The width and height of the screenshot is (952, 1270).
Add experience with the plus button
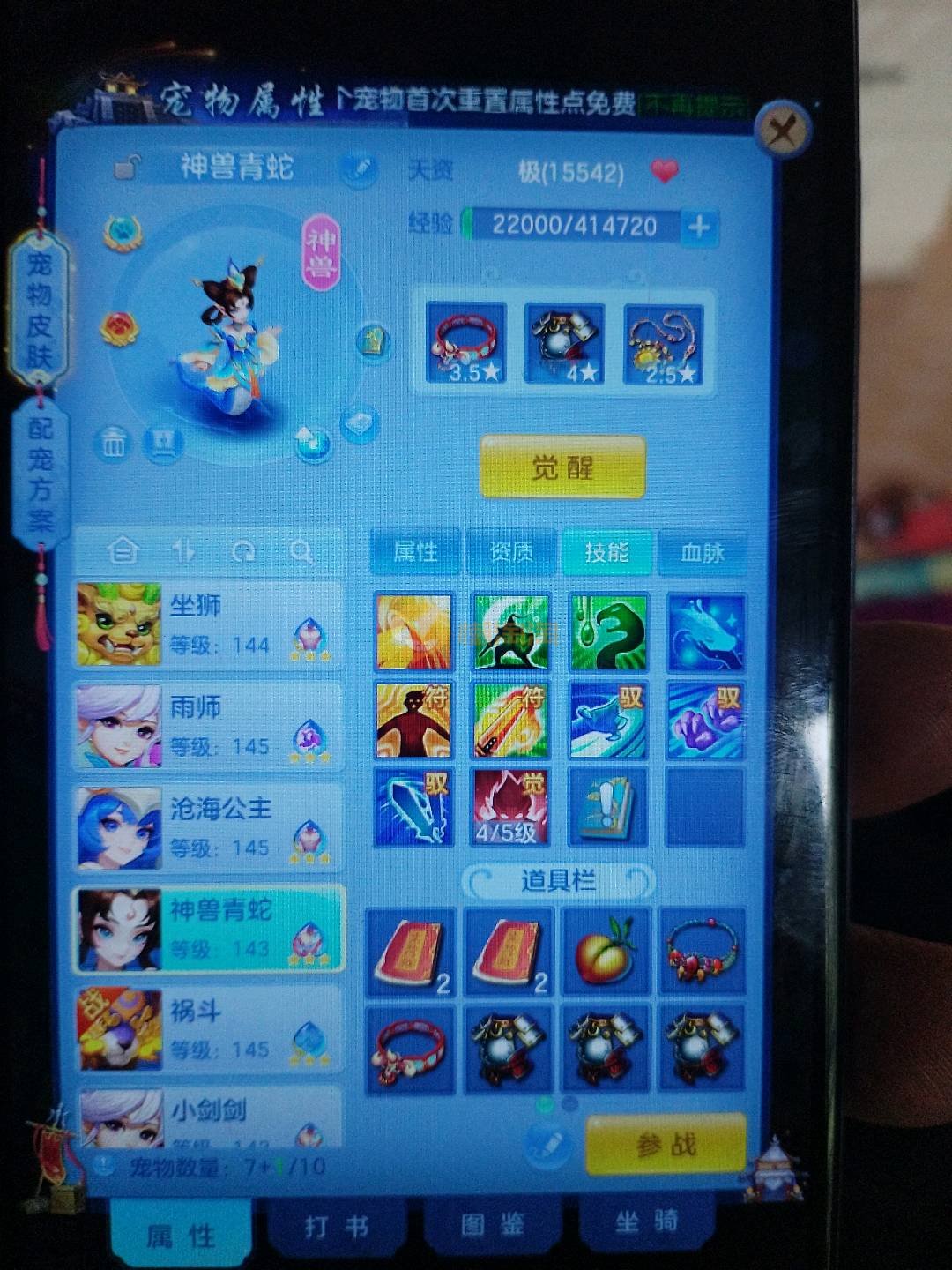pos(700,227)
